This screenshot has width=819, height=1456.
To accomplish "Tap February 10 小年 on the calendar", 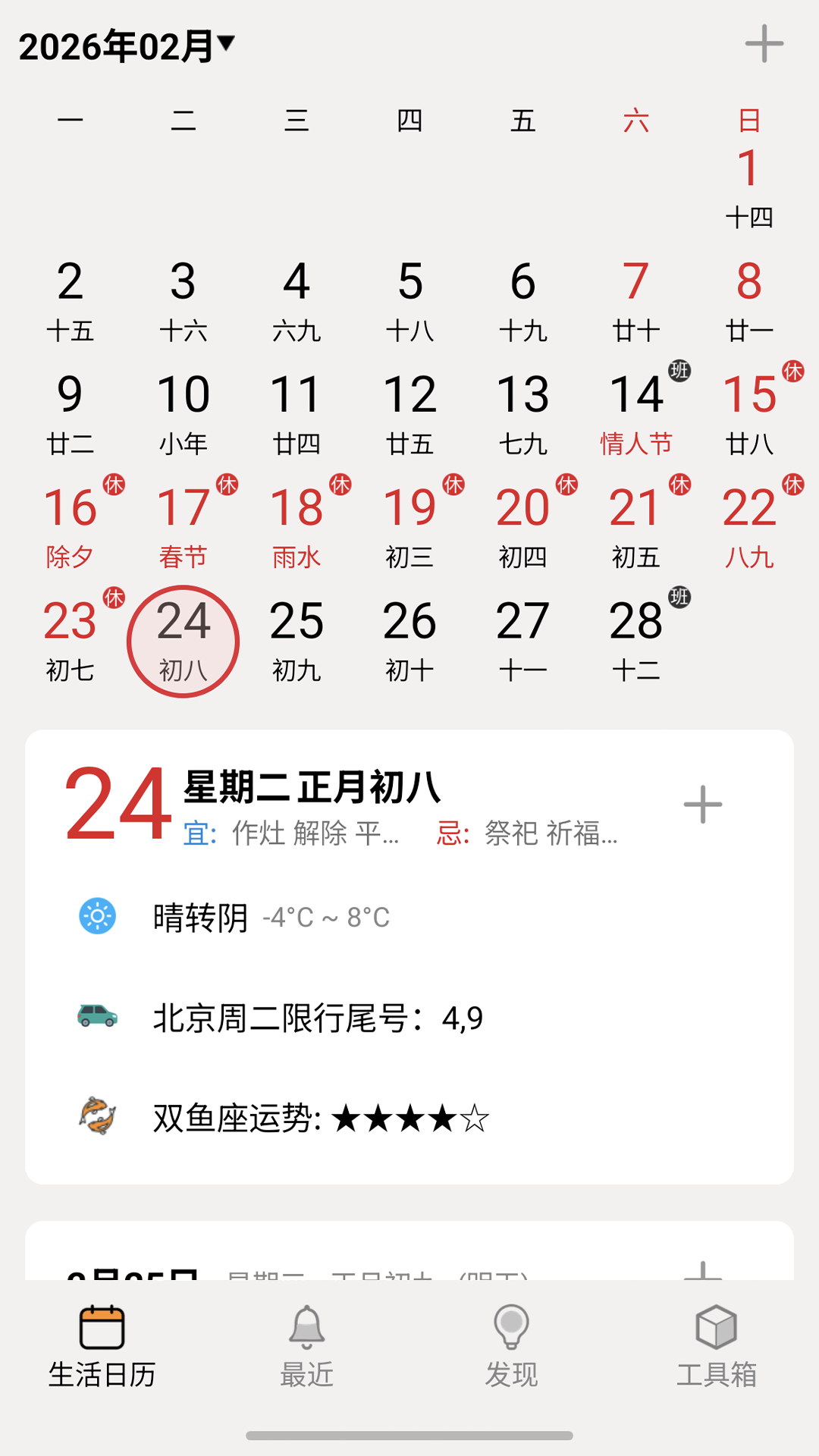I will click(183, 413).
